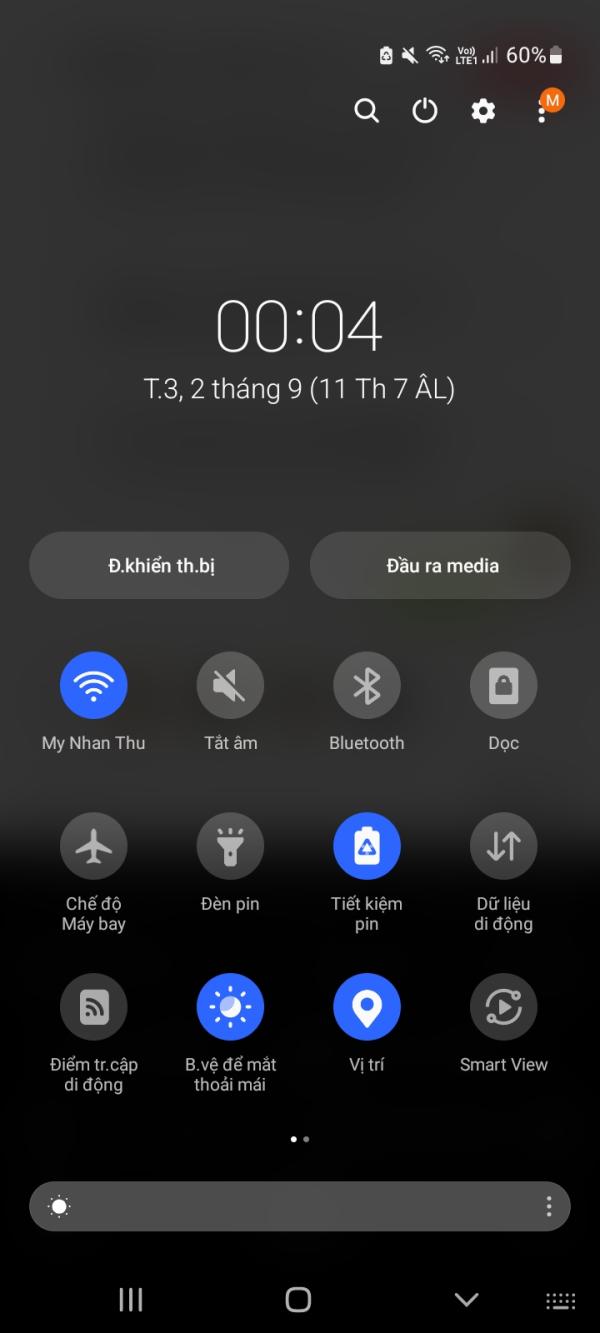The height and width of the screenshot is (1333, 600).
Task: Open the quick panel overflow menu
Action: [x=541, y=111]
